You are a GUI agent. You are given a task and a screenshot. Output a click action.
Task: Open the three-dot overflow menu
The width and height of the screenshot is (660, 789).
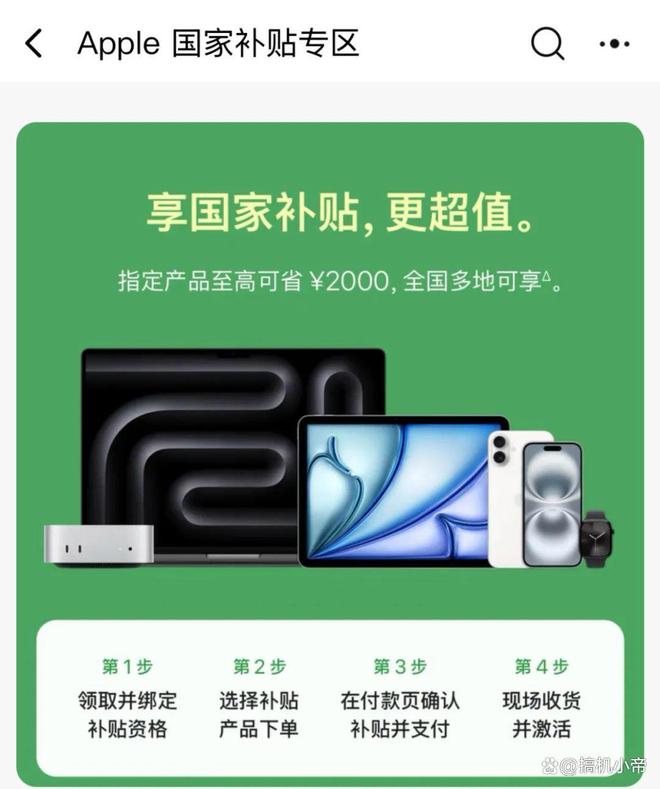pos(614,44)
